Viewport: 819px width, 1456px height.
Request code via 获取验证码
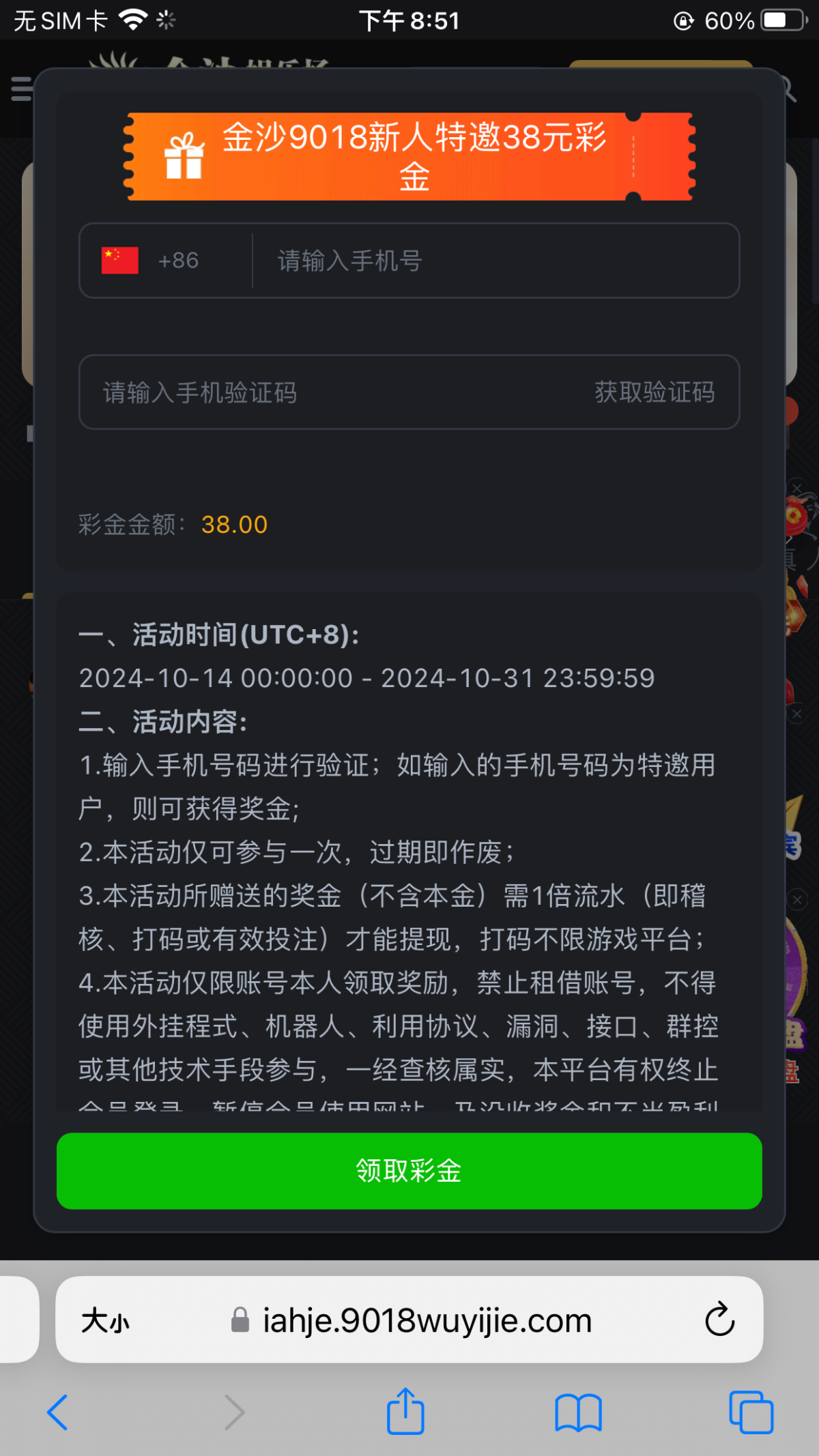[x=654, y=392]
